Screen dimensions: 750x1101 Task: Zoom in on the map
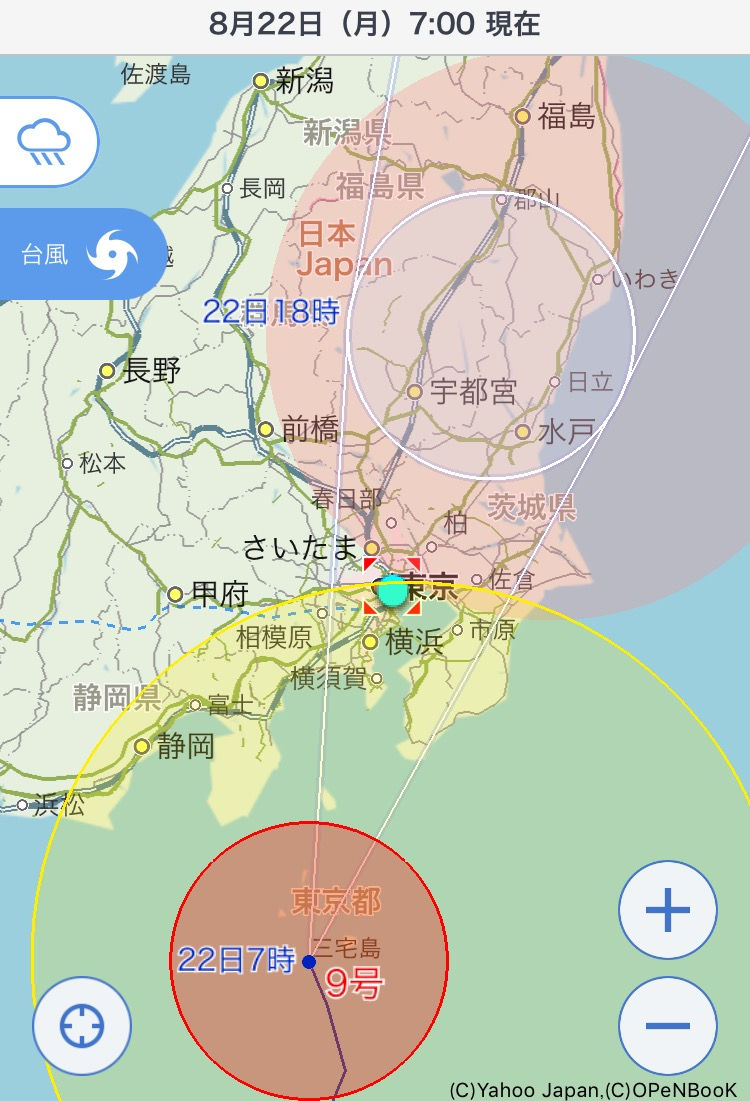668,910
